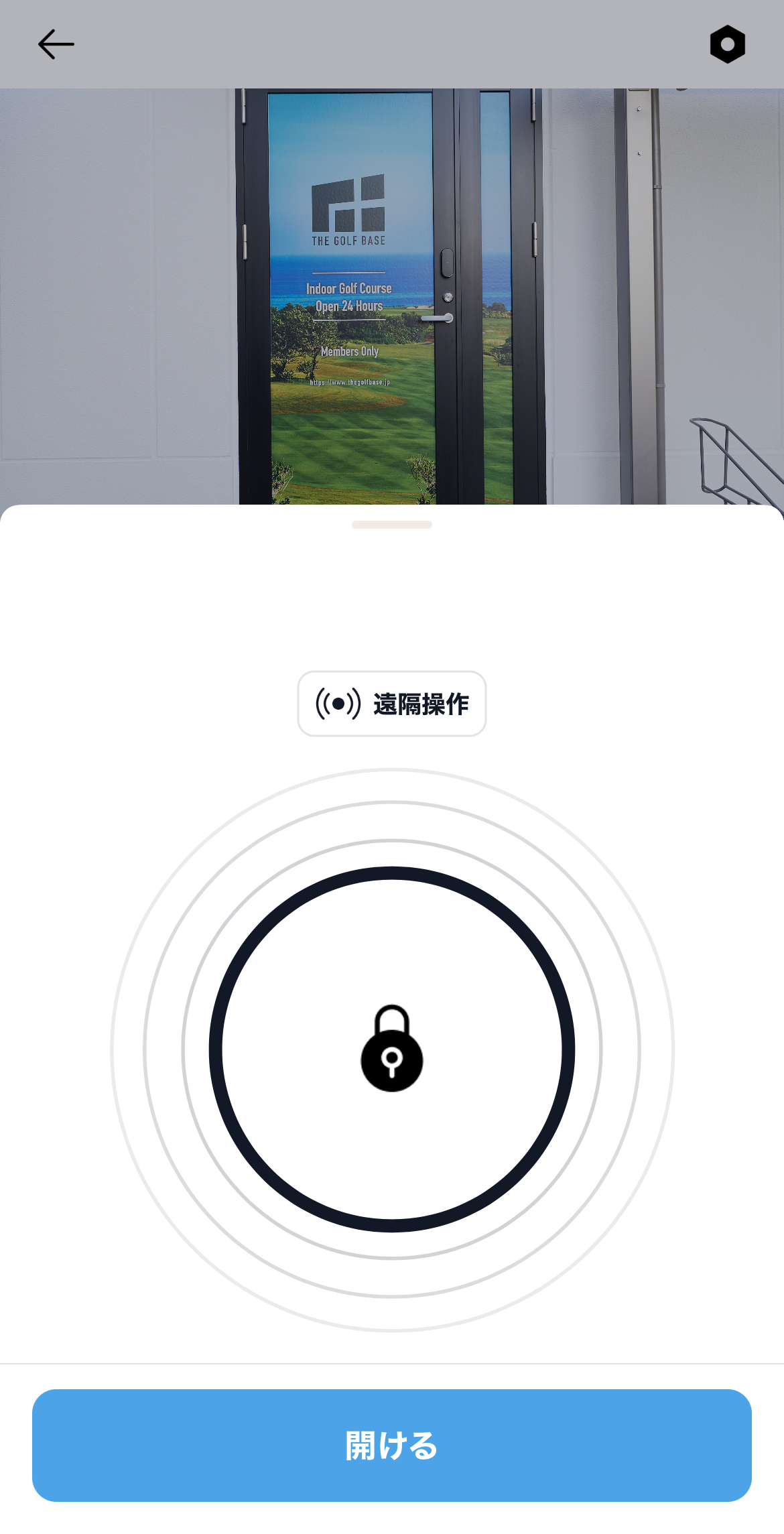Tap the bottom sheet drag handle
784x1534 pixels.
392,525
